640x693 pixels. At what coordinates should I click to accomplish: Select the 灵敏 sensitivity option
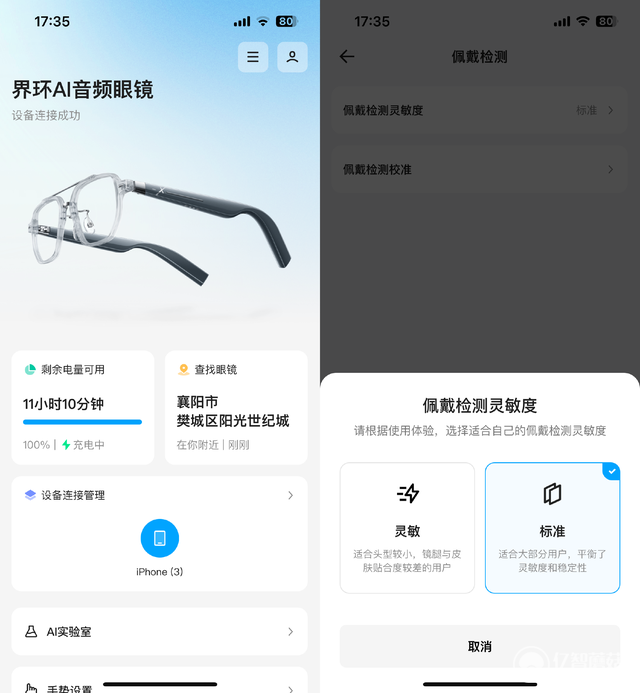[x=407, y=527]
